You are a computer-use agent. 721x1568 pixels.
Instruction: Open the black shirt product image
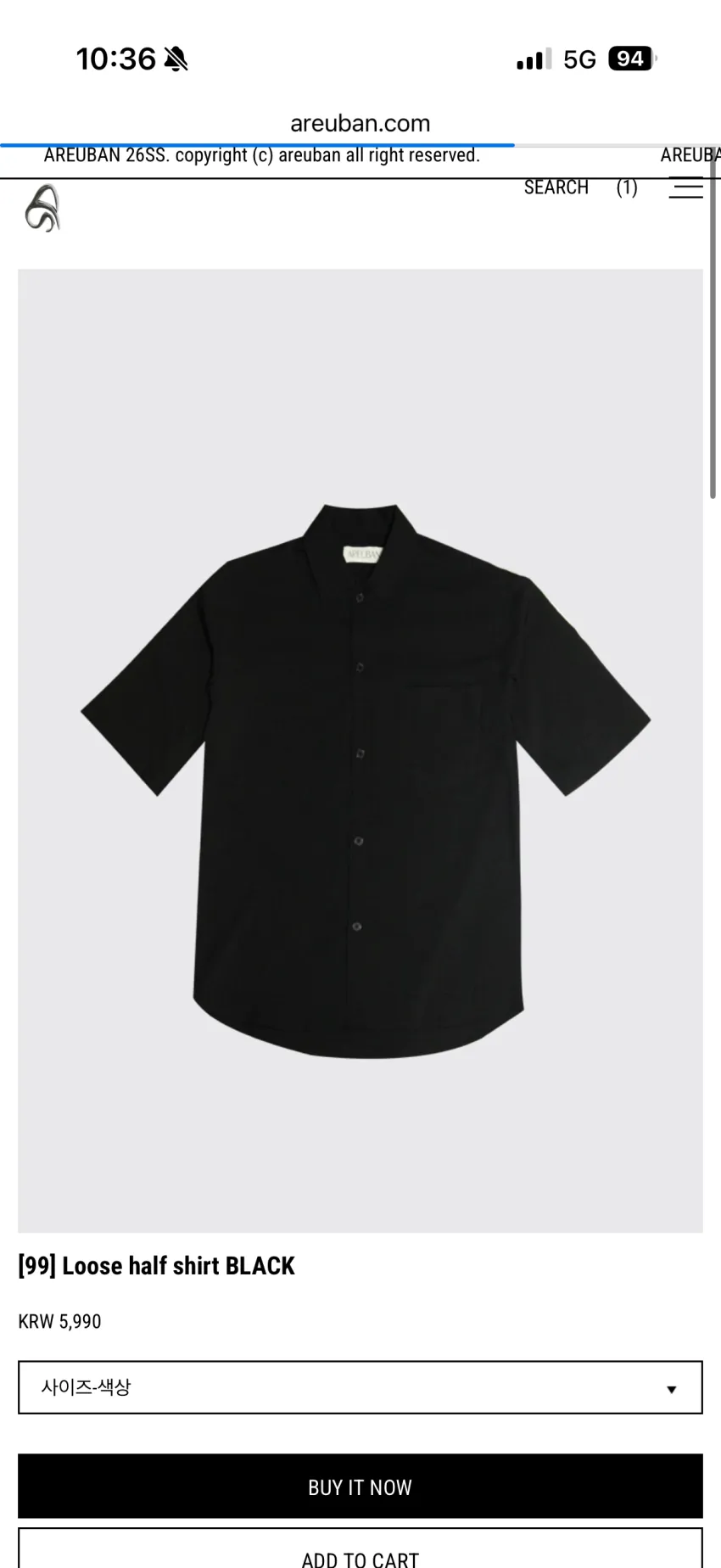click(x=360, y=751)
